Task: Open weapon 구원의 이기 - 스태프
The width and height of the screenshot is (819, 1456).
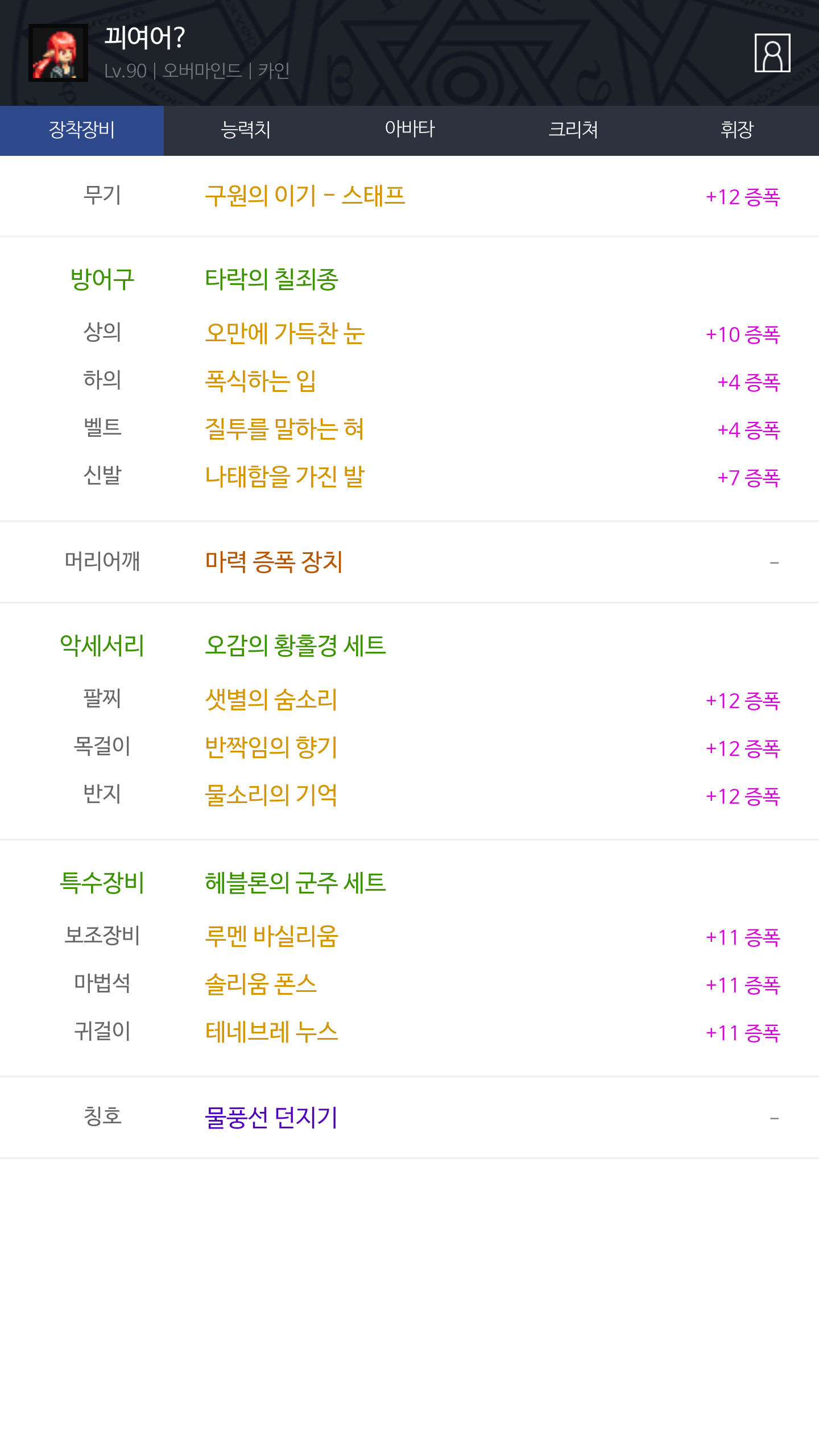Action: 305,196
